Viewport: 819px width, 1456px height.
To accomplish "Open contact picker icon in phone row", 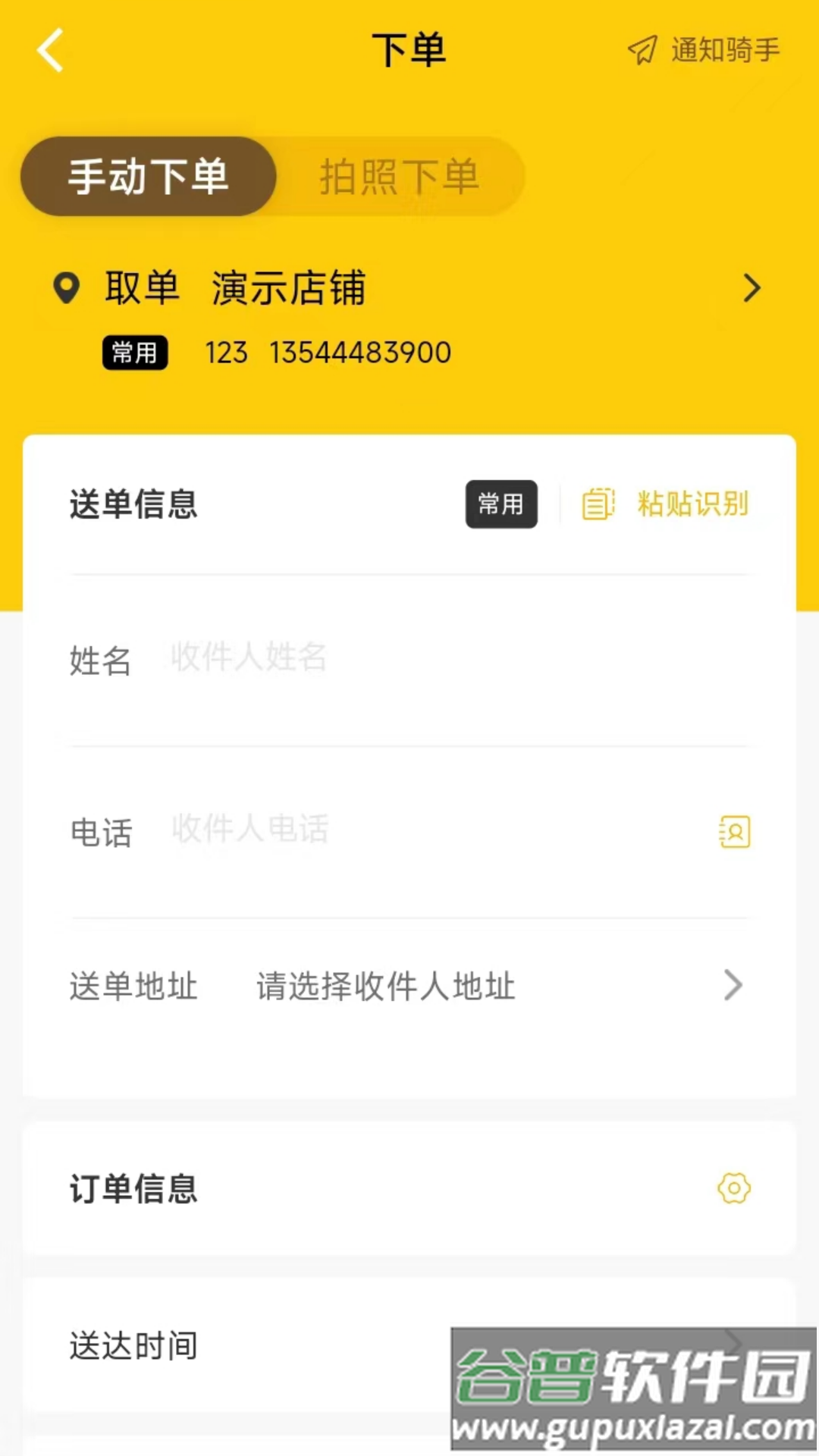I will click(x=733, y=832).
